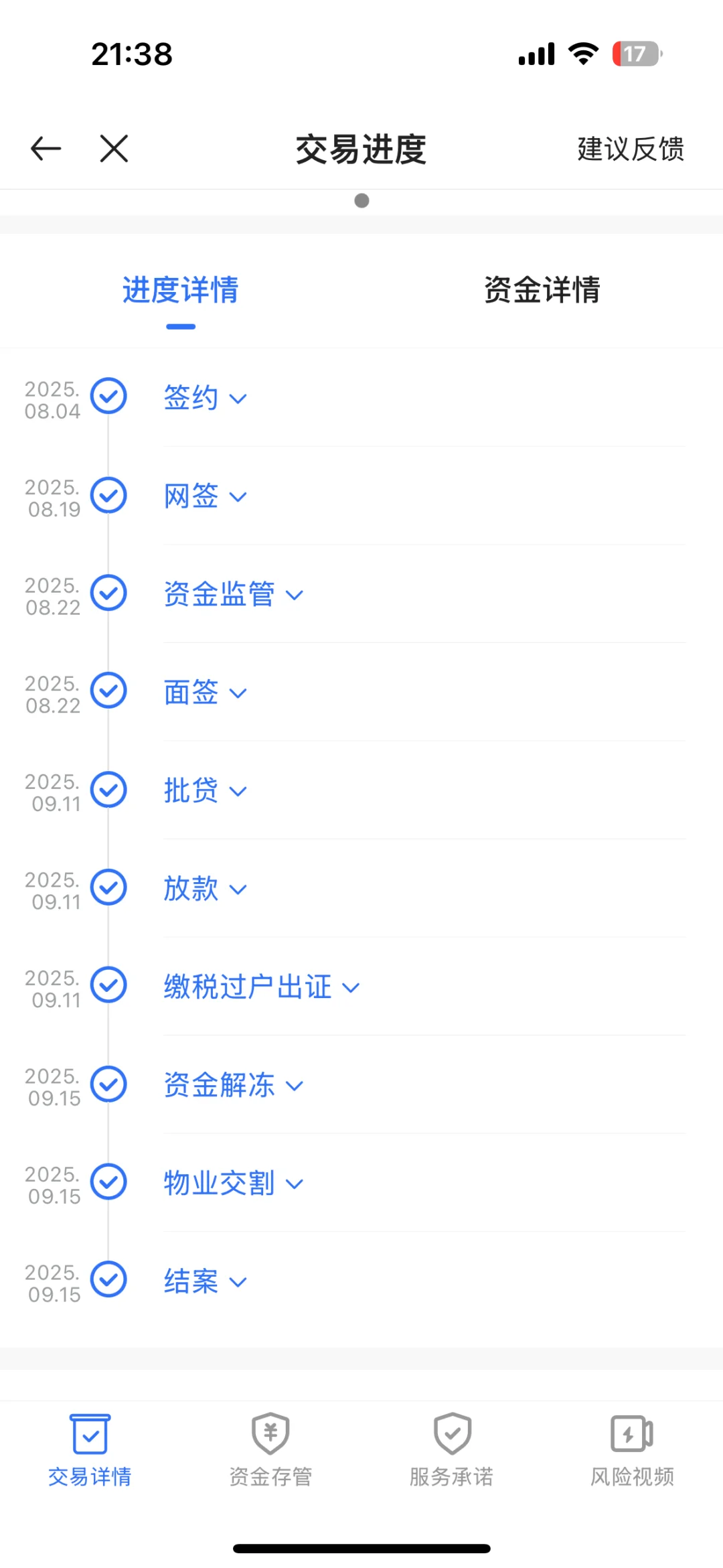
Task: Expand the 结案 step
Action: coord(205,1281)
